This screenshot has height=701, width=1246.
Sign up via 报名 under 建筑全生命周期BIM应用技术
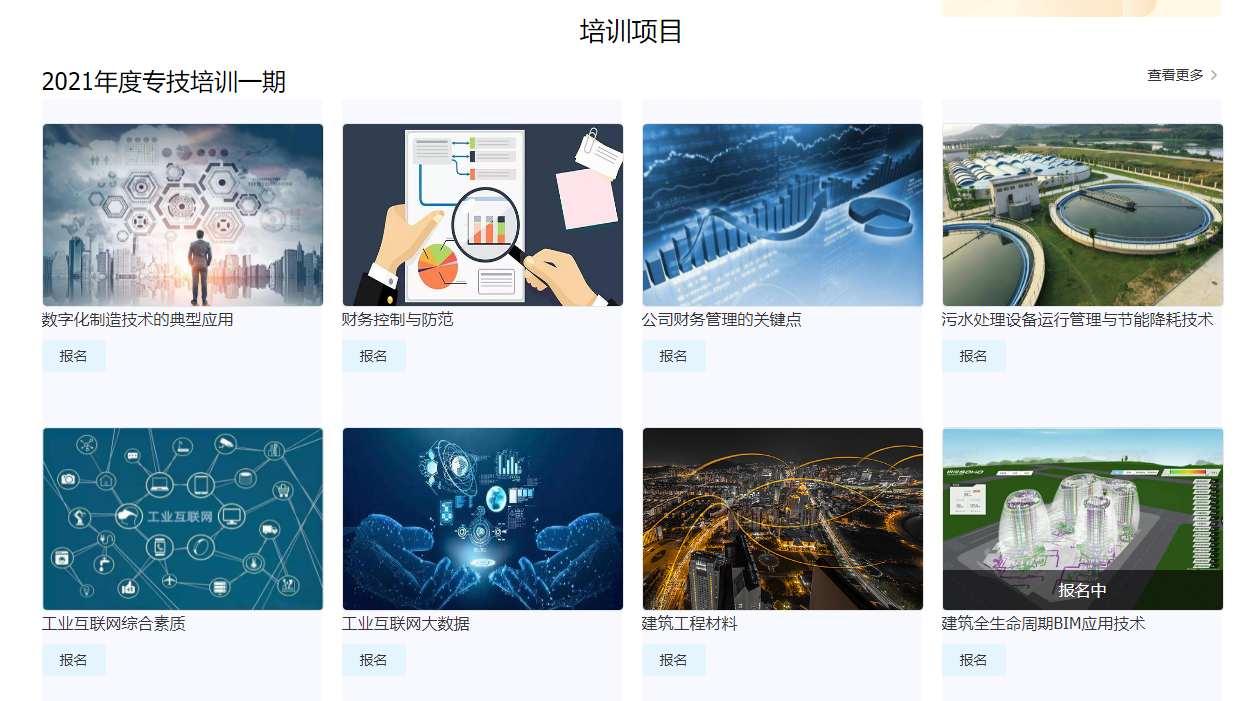973,660
